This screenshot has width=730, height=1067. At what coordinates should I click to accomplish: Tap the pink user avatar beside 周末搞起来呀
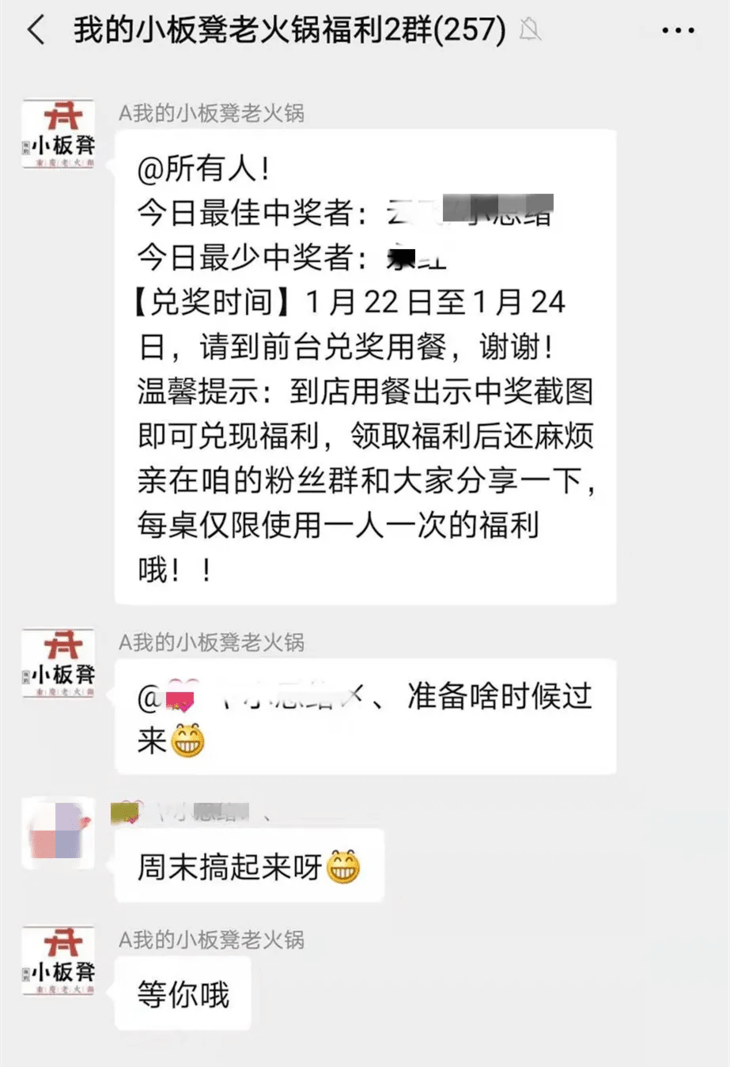[x=57, y=833]
